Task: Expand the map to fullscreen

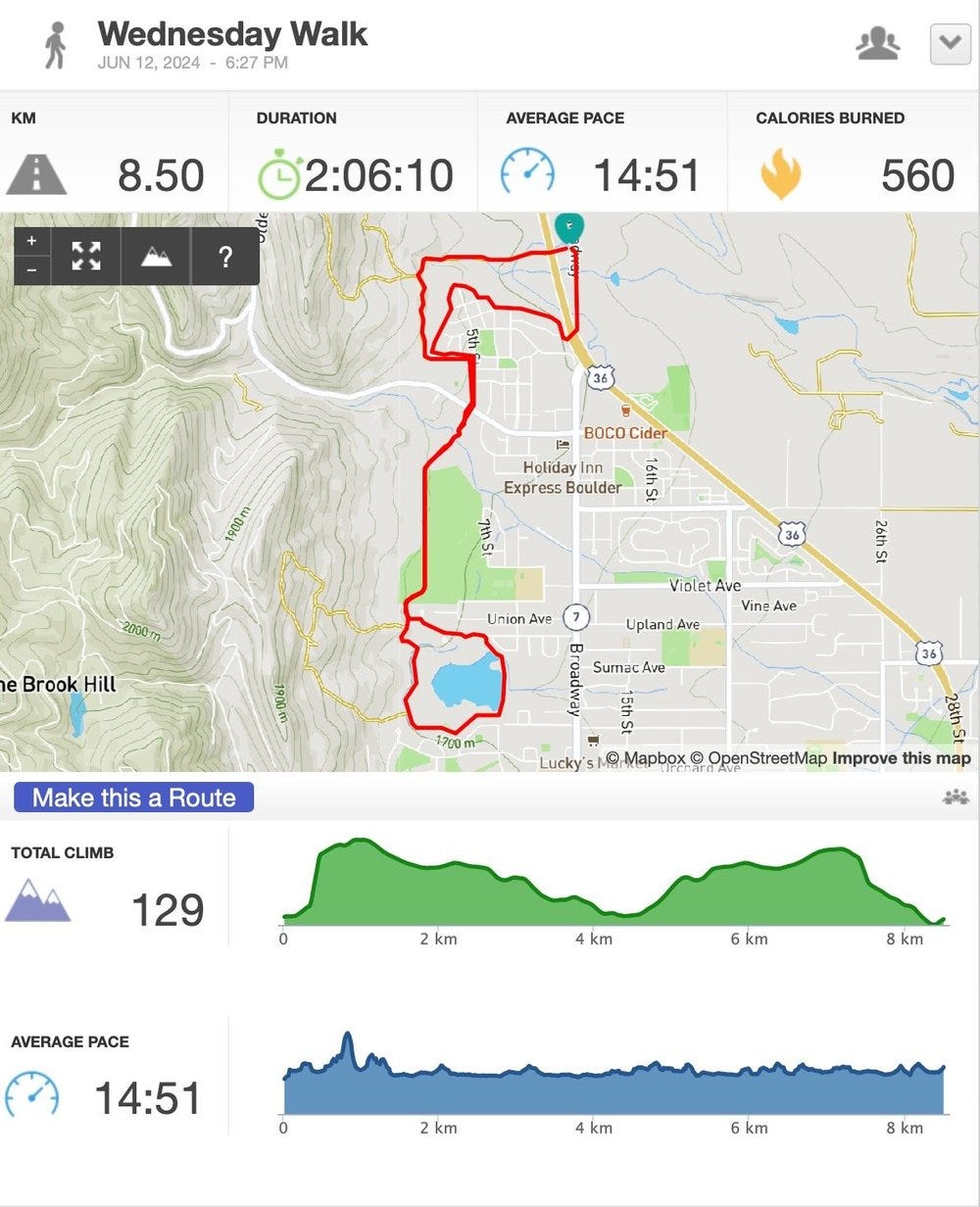Action: click(86, 257)
